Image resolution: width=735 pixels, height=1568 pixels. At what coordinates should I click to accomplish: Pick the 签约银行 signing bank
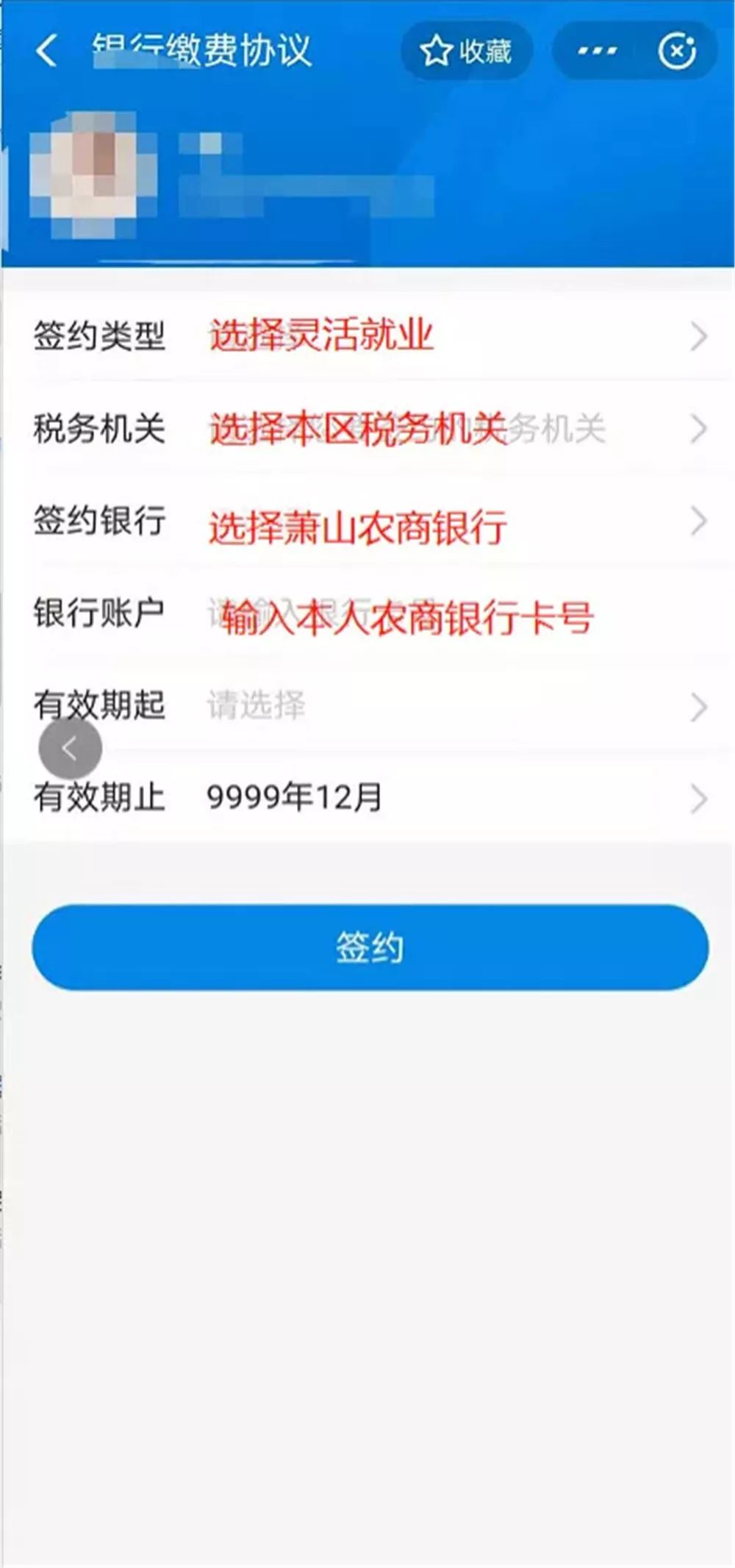point(369,521)
